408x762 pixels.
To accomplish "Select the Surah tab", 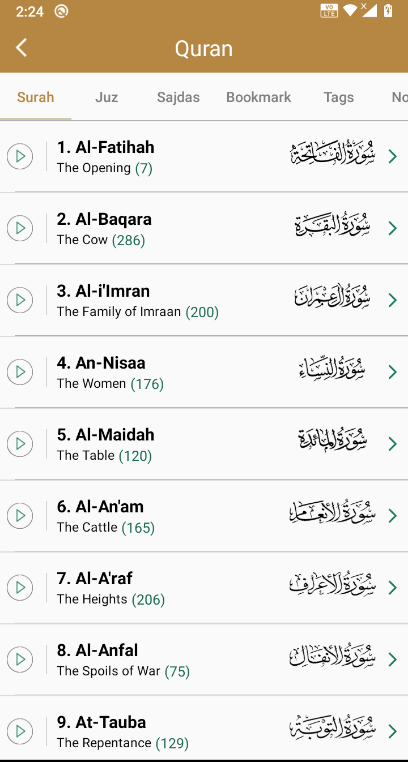I will tap(35, 97).
